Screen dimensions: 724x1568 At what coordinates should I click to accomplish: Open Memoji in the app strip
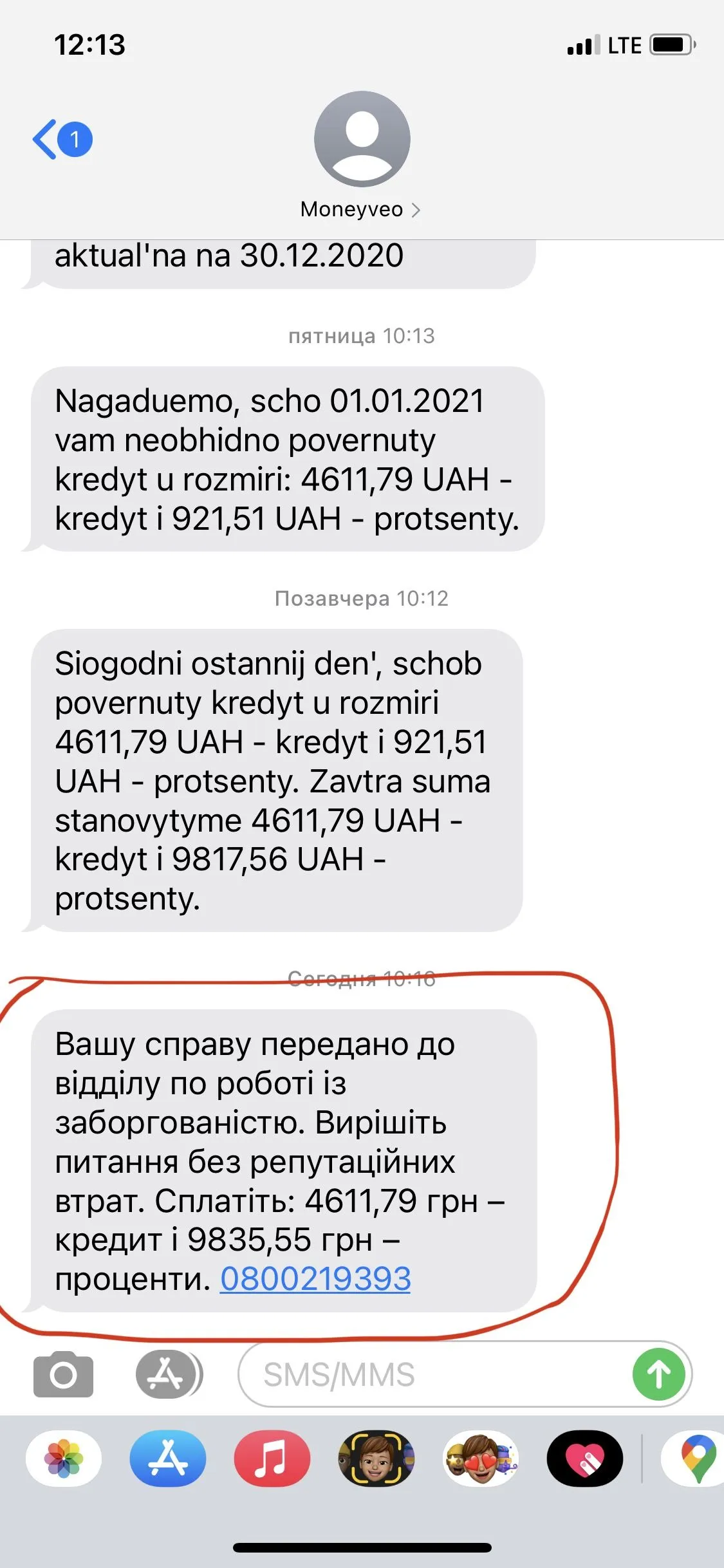click(376, 1459)
